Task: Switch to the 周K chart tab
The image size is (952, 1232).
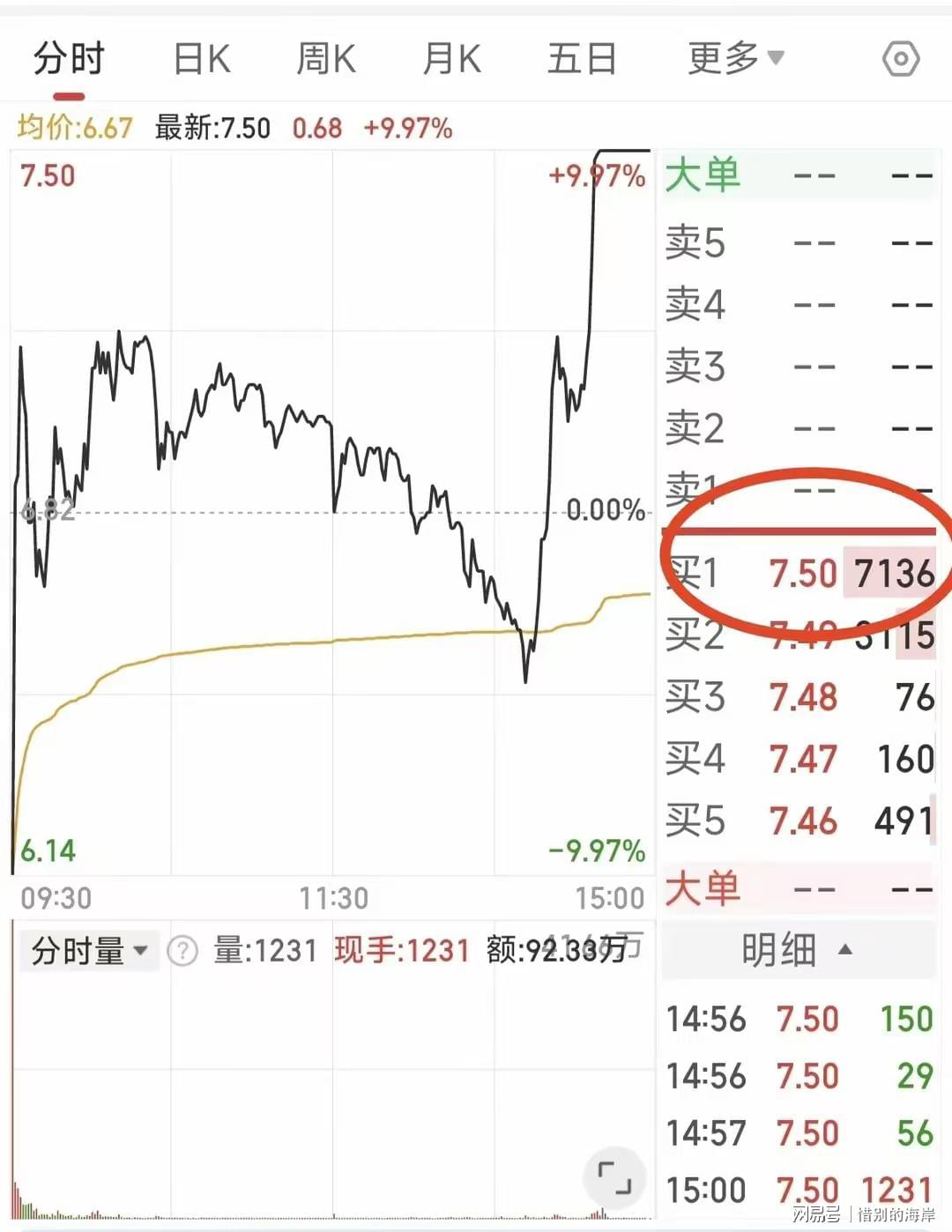Action: pyautogui.click(x=326, y=60)
